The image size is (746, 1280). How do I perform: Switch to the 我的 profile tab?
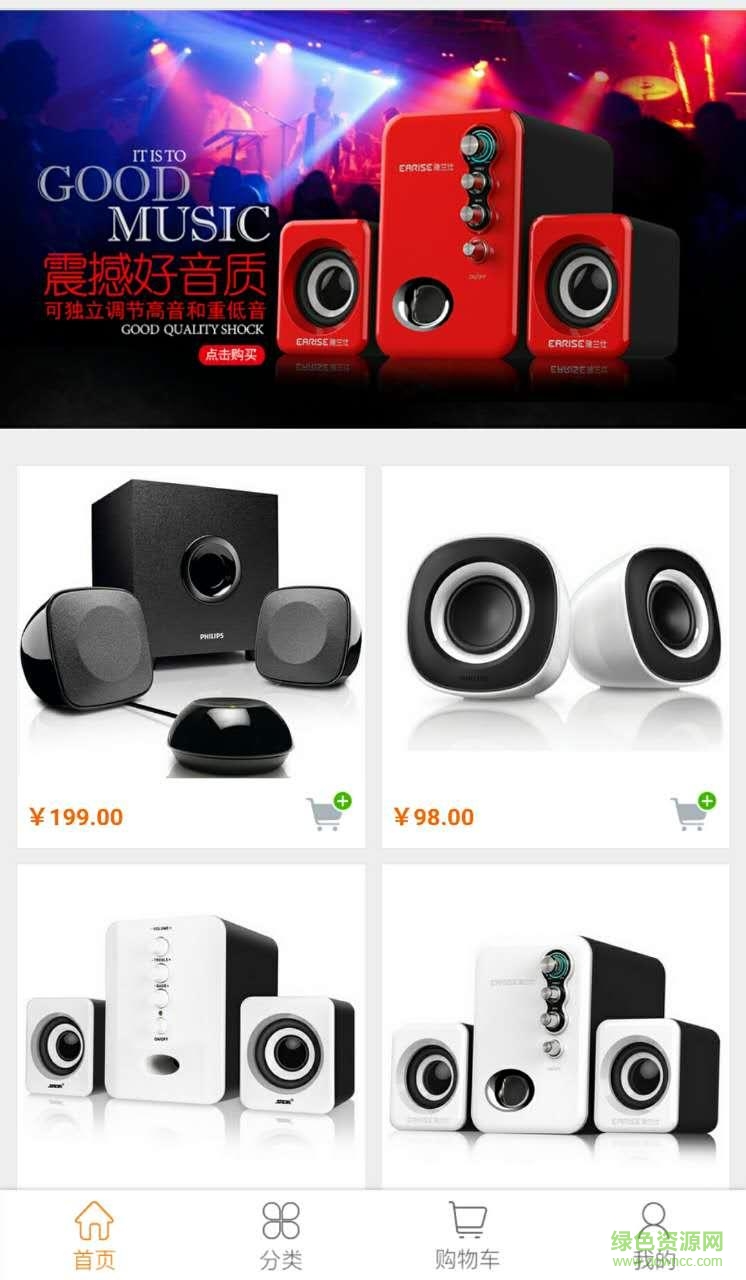654,1236
